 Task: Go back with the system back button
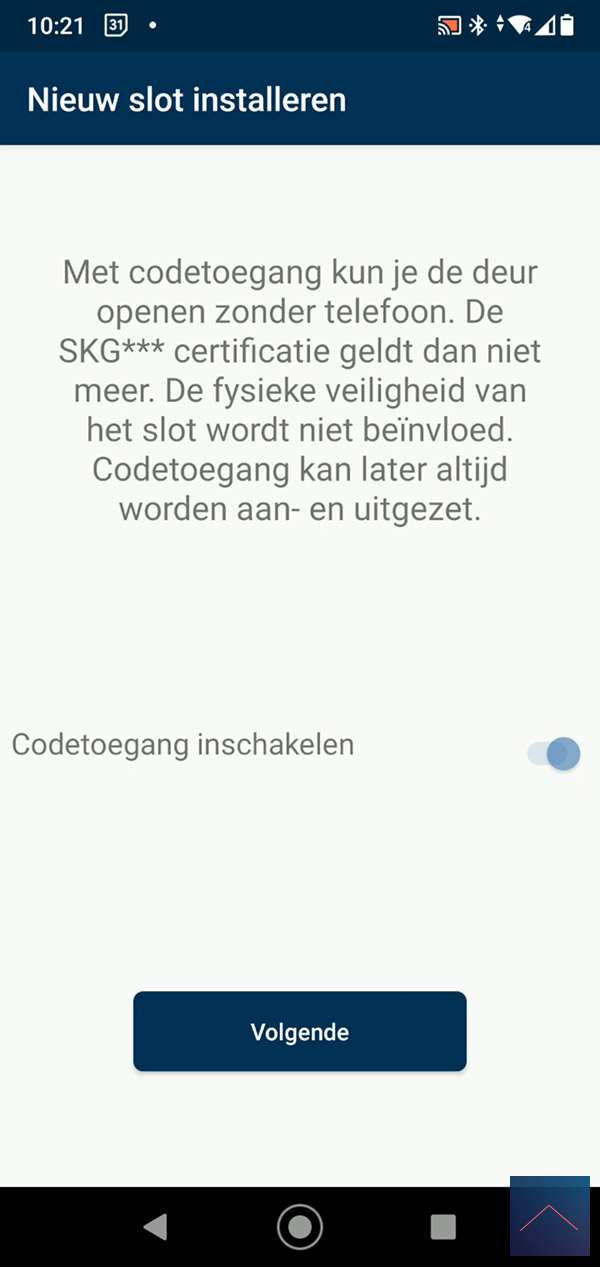pos(155,1227)
